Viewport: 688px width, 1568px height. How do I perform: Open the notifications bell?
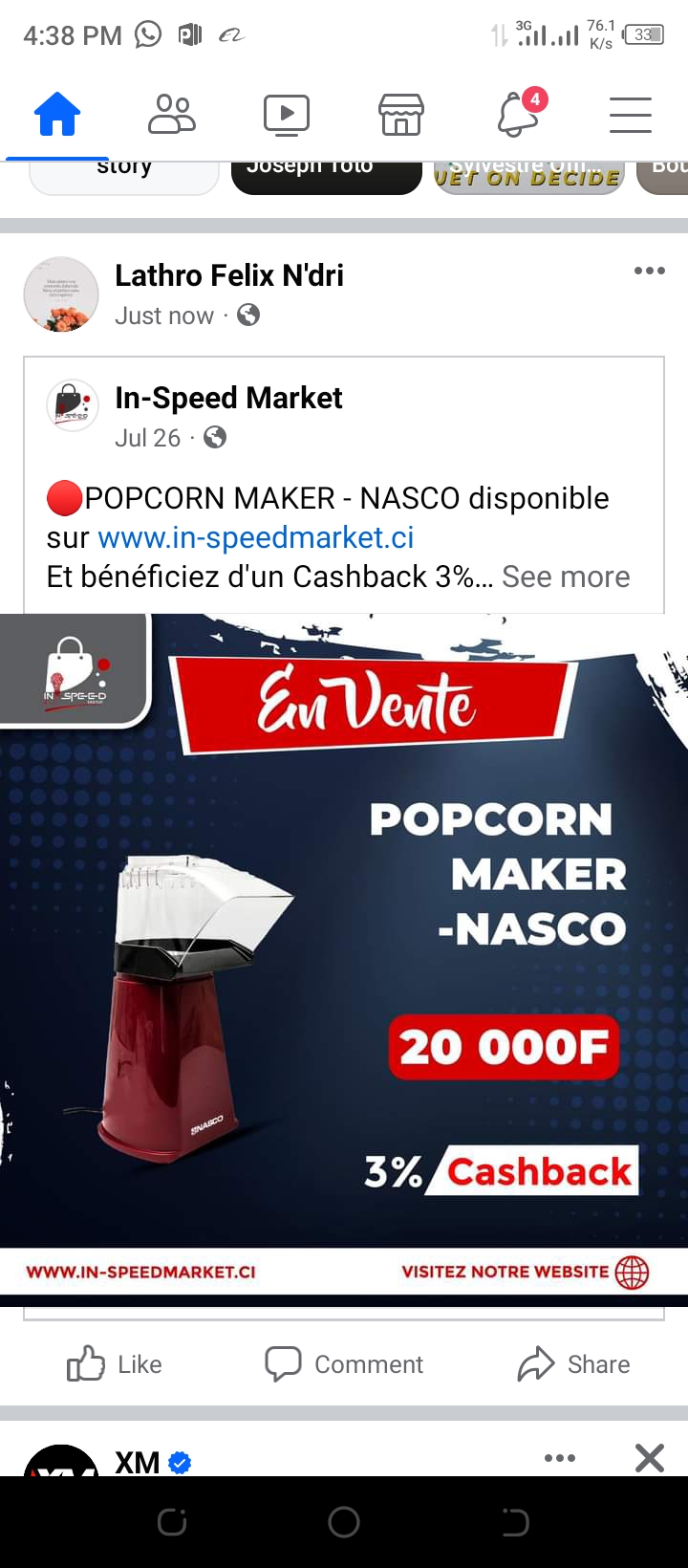tap(517, 116)
